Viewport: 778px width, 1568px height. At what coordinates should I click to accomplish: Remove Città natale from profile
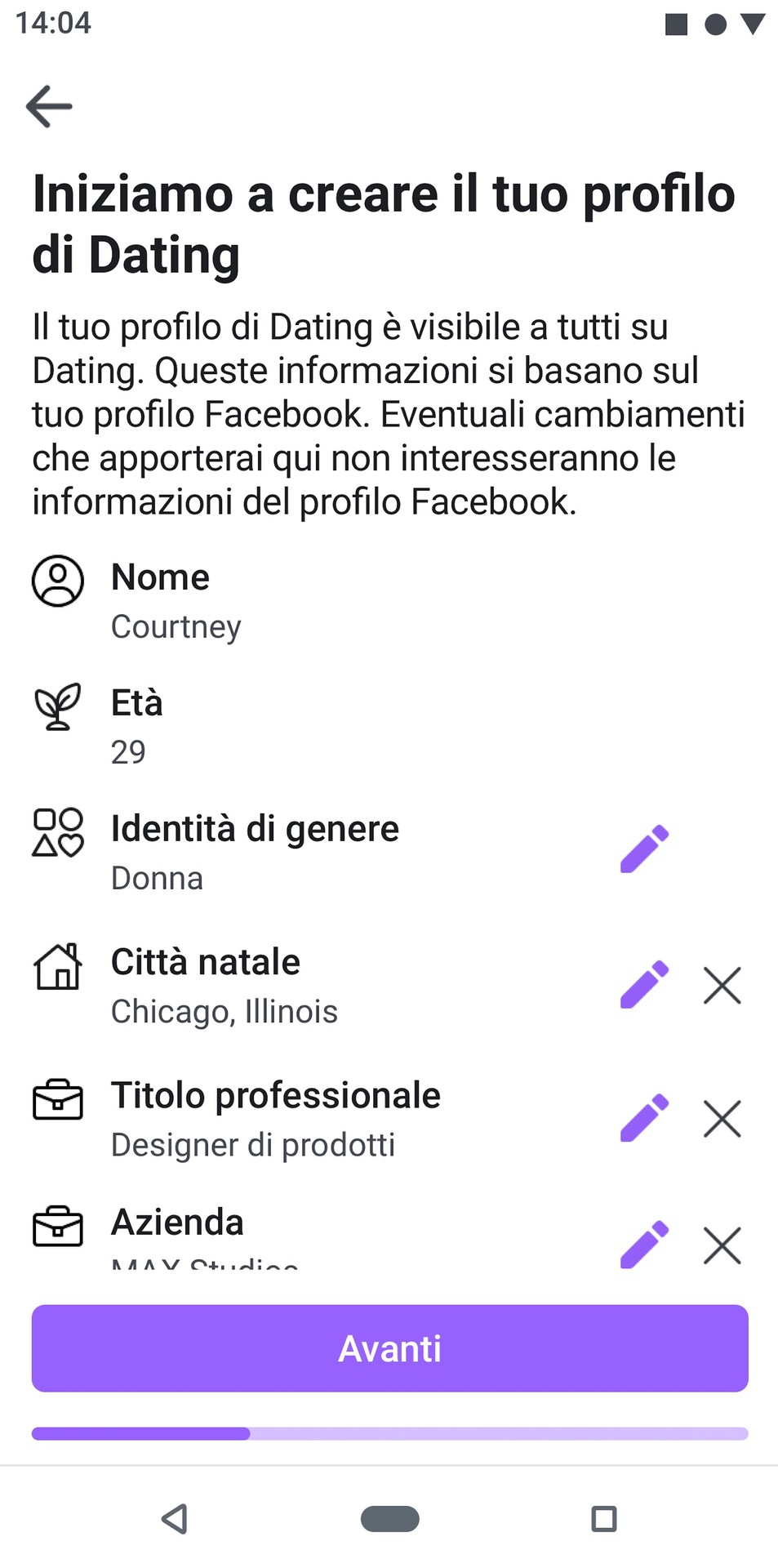[722, 985]
